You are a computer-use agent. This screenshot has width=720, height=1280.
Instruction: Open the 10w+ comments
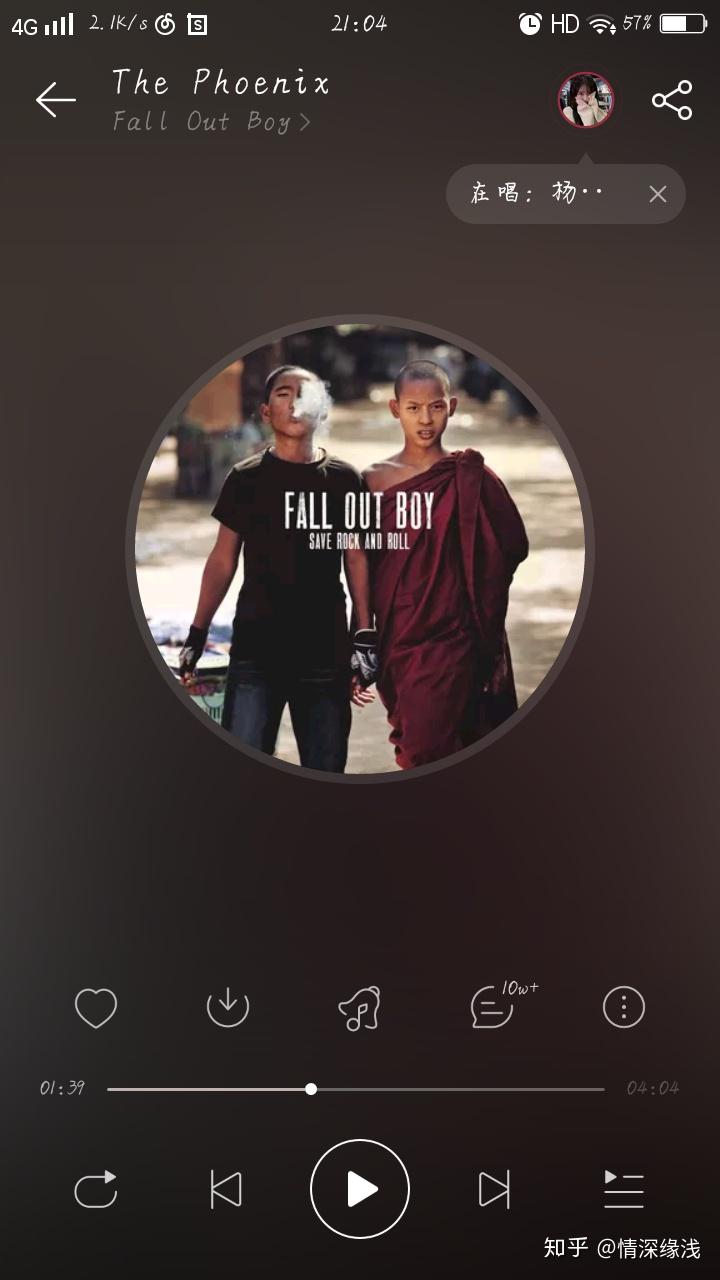click(x=493, y=1007)
